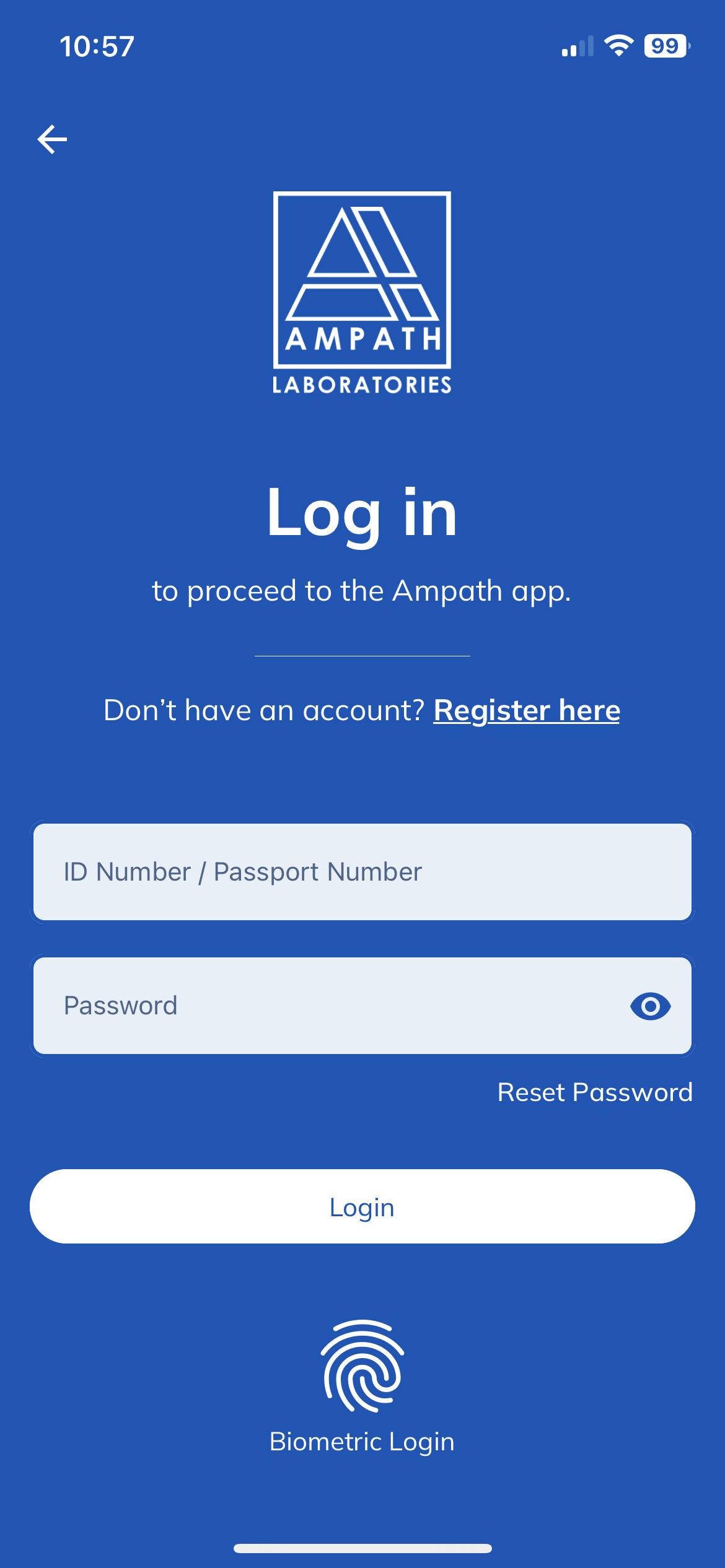
Task: Tap the white Login button
Action: (x=362, y=1206)
